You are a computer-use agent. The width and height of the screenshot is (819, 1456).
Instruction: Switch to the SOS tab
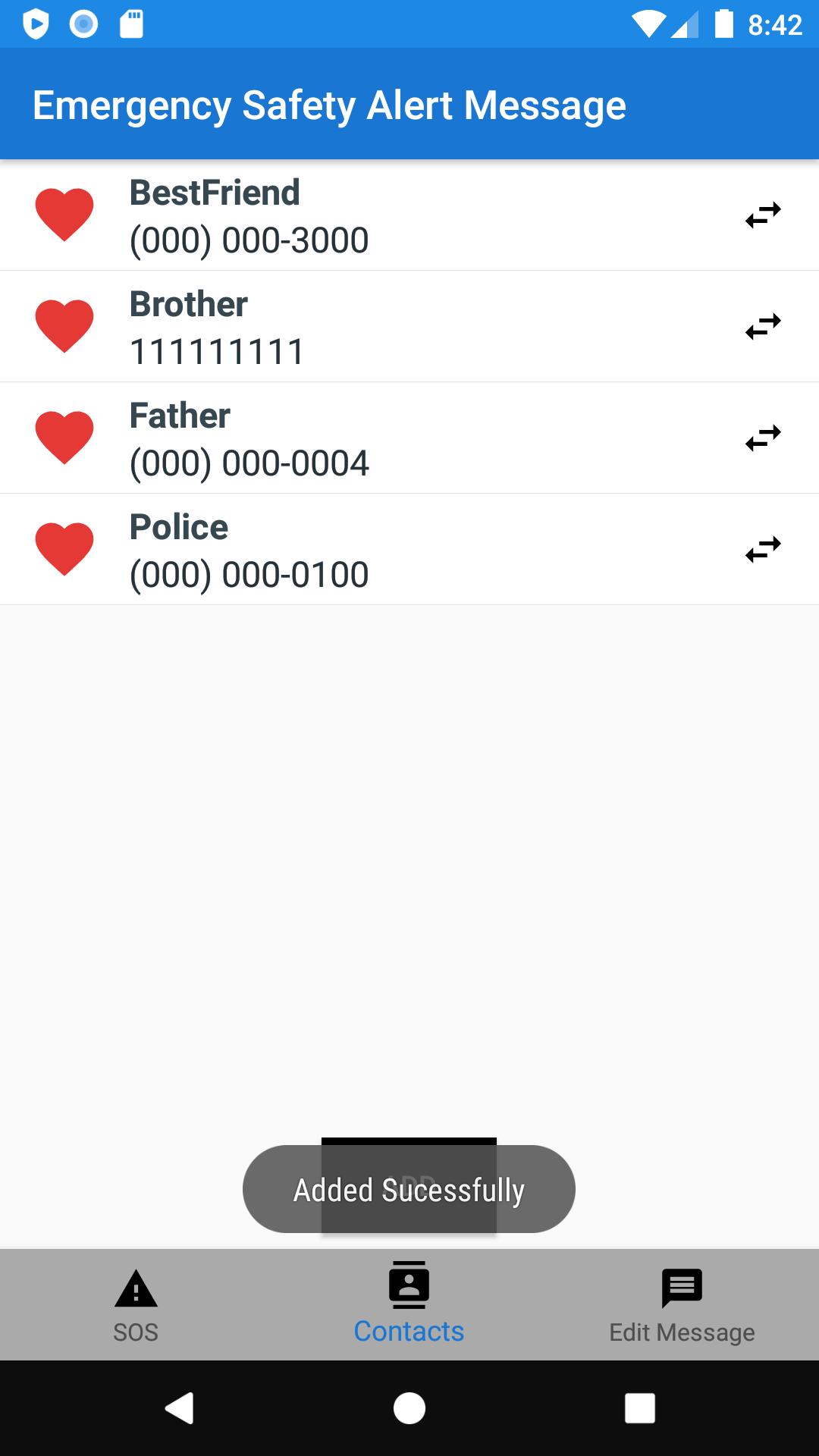click(136, 1306)
